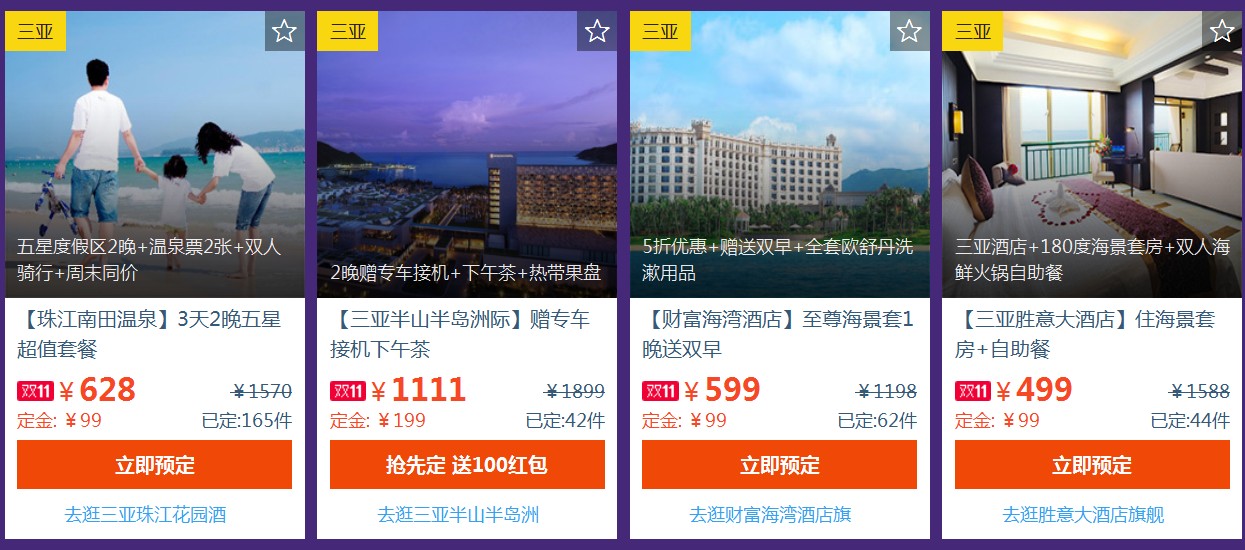Viewport: 1245px width, 550px height.
Task: Add 三亚胜意大酒店 to favorites with star
Action: [1222, 31]
